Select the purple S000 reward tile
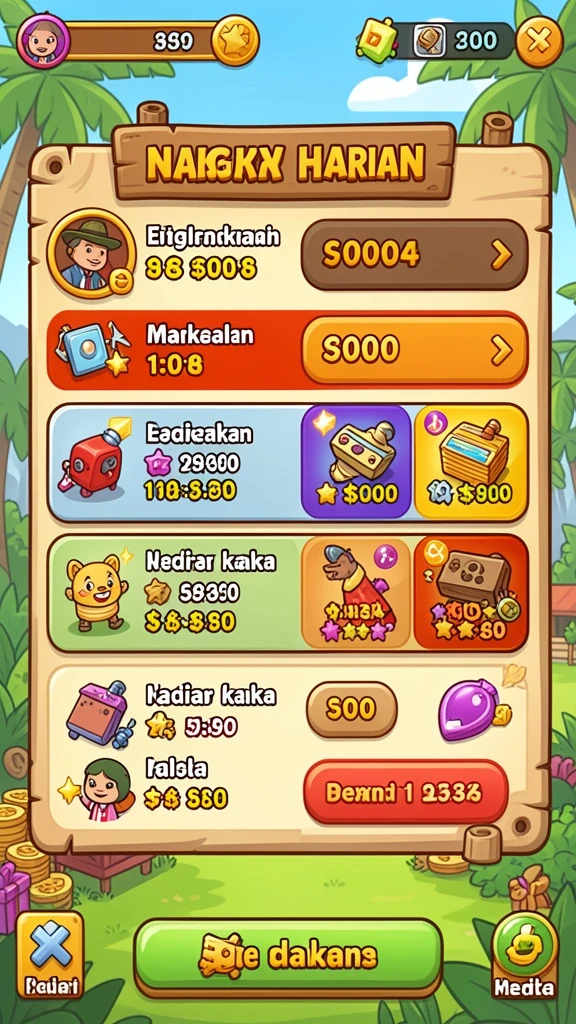This screenshot has width=576, height=1024. (x=356, y=462)
